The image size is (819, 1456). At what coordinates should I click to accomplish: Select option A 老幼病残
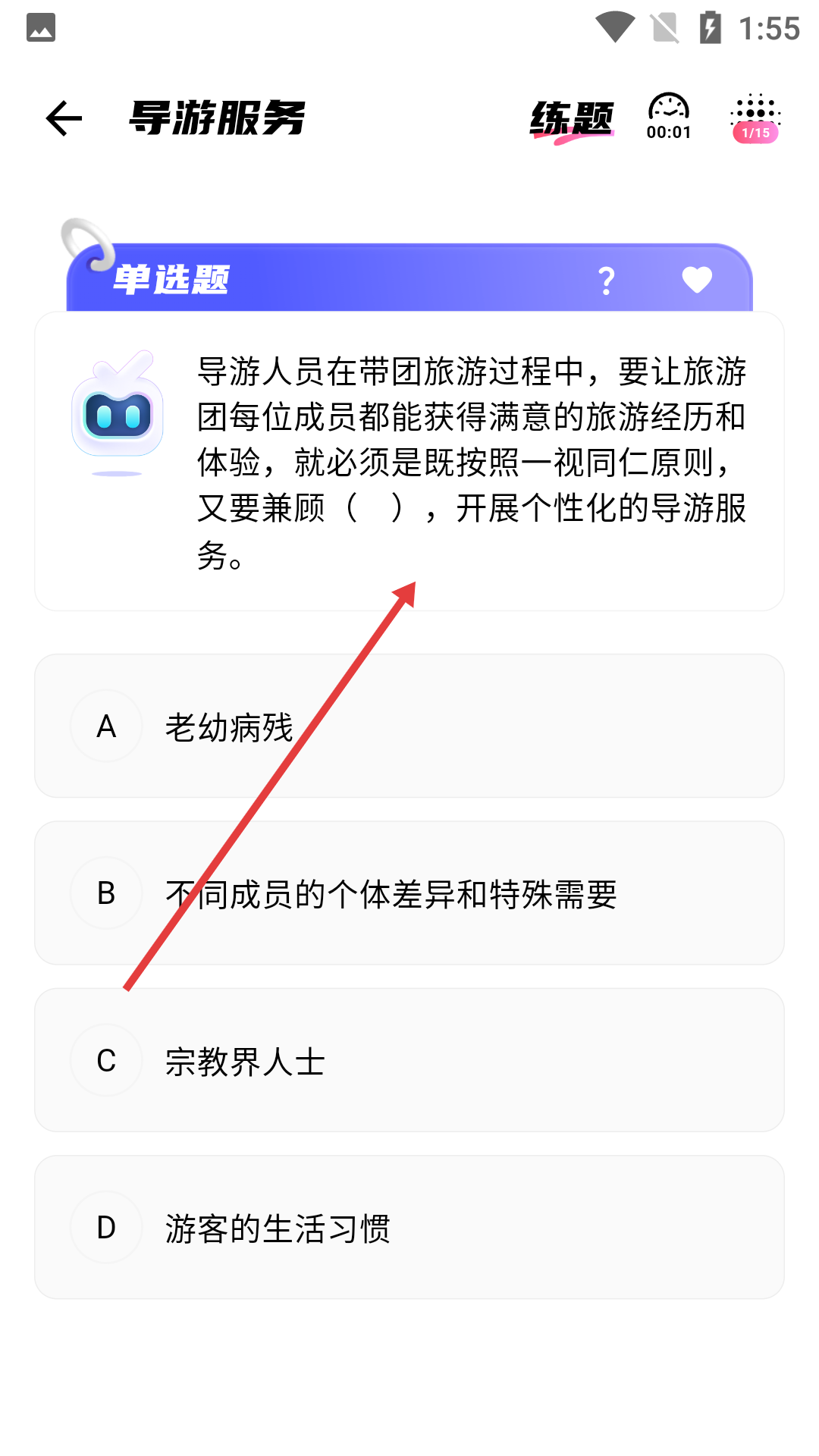(x=409, y=726)
